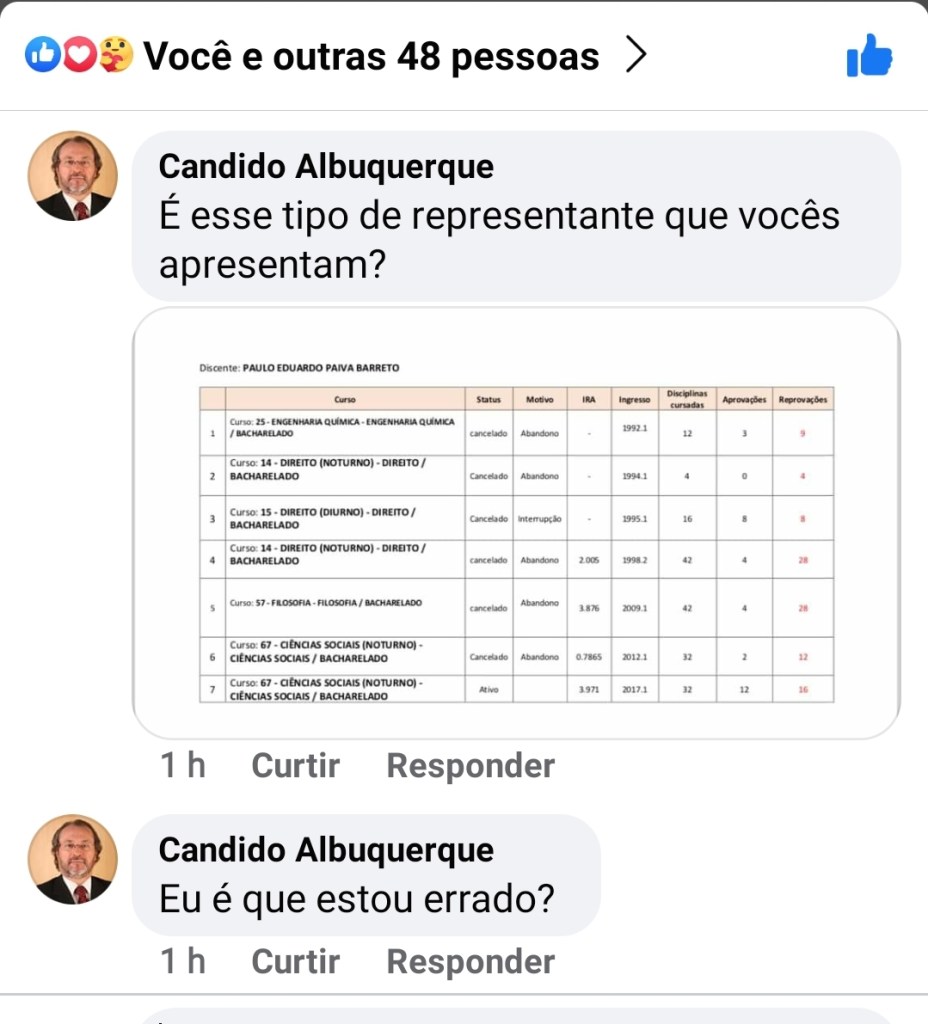The width and height of the screenshot is (928, 1024).
Task: Open Candido Albuquerque's name above "É esse tipo de representante"
Action: (x=326, y=167)
